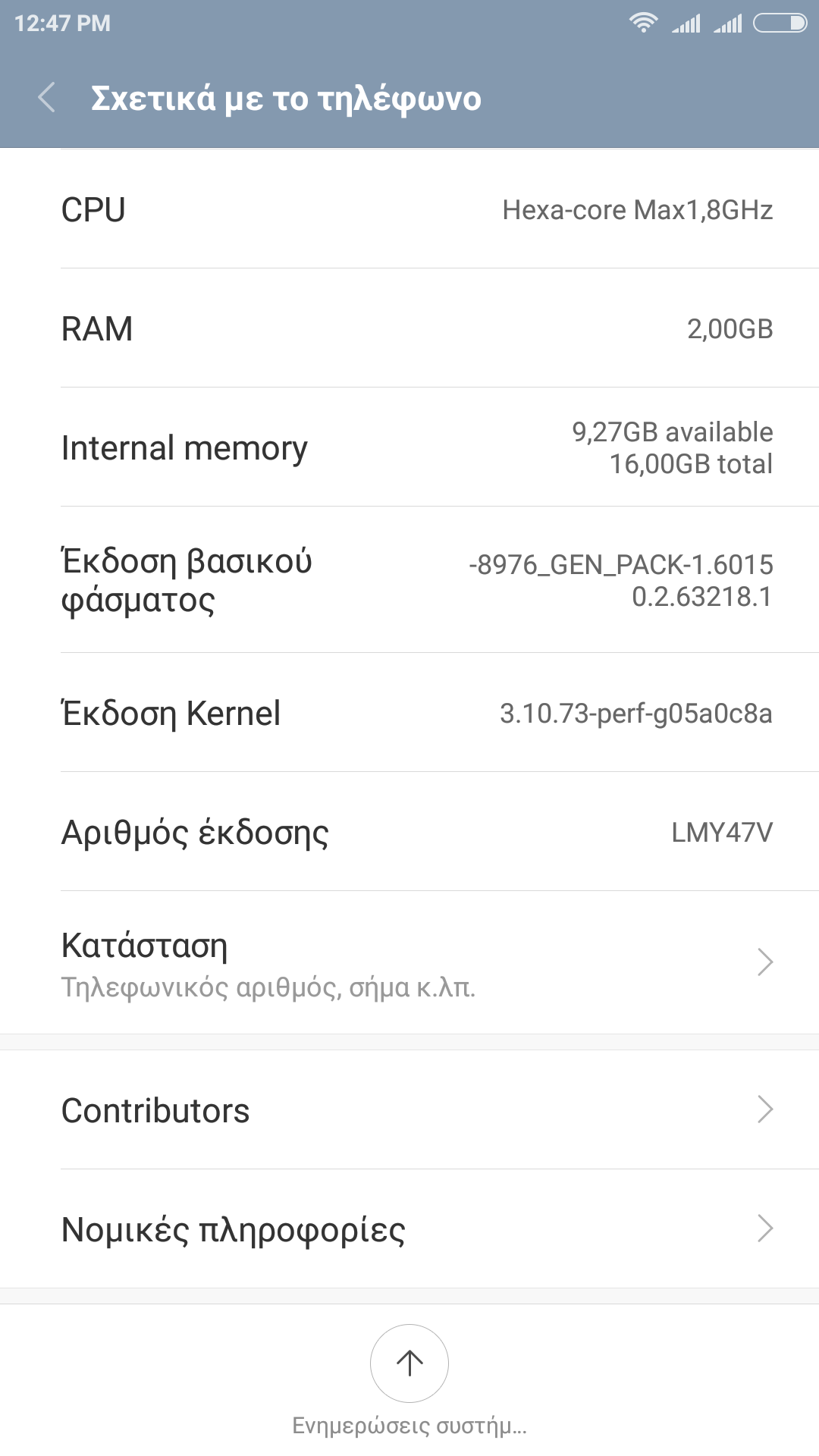Tap the Ενημερώσεις συστήματος arrow button
The image size is (819, 1456).
pos(409,1363)
